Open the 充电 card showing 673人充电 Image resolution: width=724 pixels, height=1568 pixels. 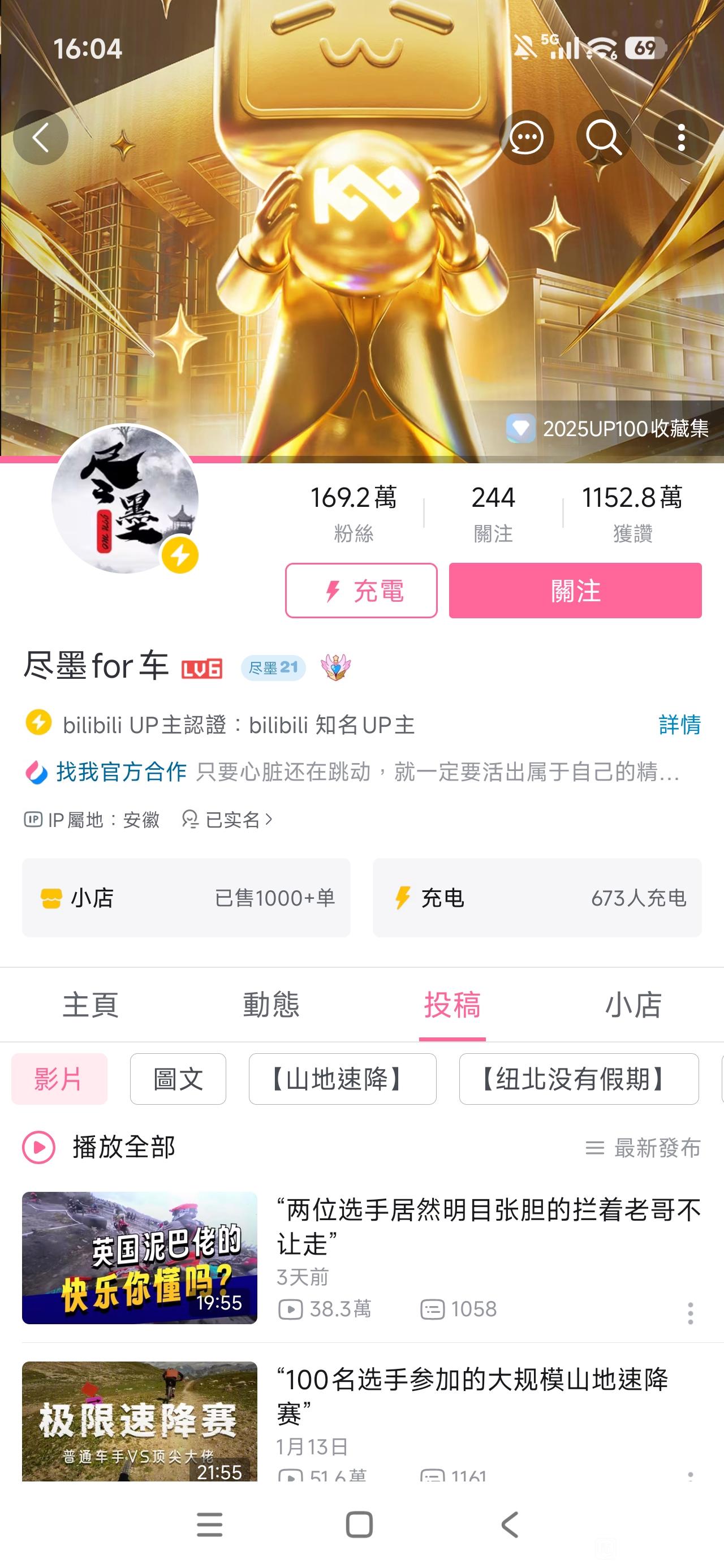(537, 898)
